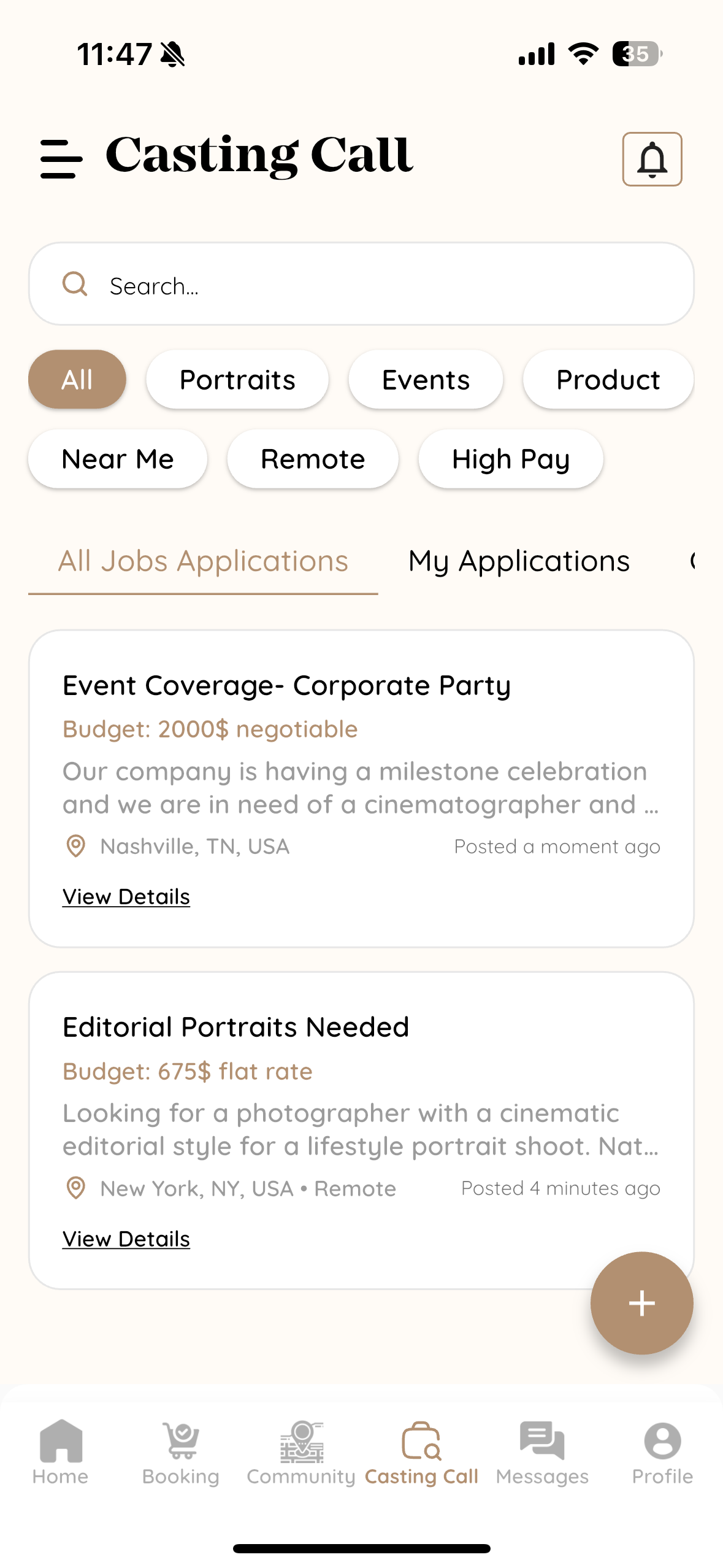Image resolution: width=723 pixels, height=1568 pixels.
Task: View details of Event Coverage- Corporate Party
Action: click(x=125, y=896)
